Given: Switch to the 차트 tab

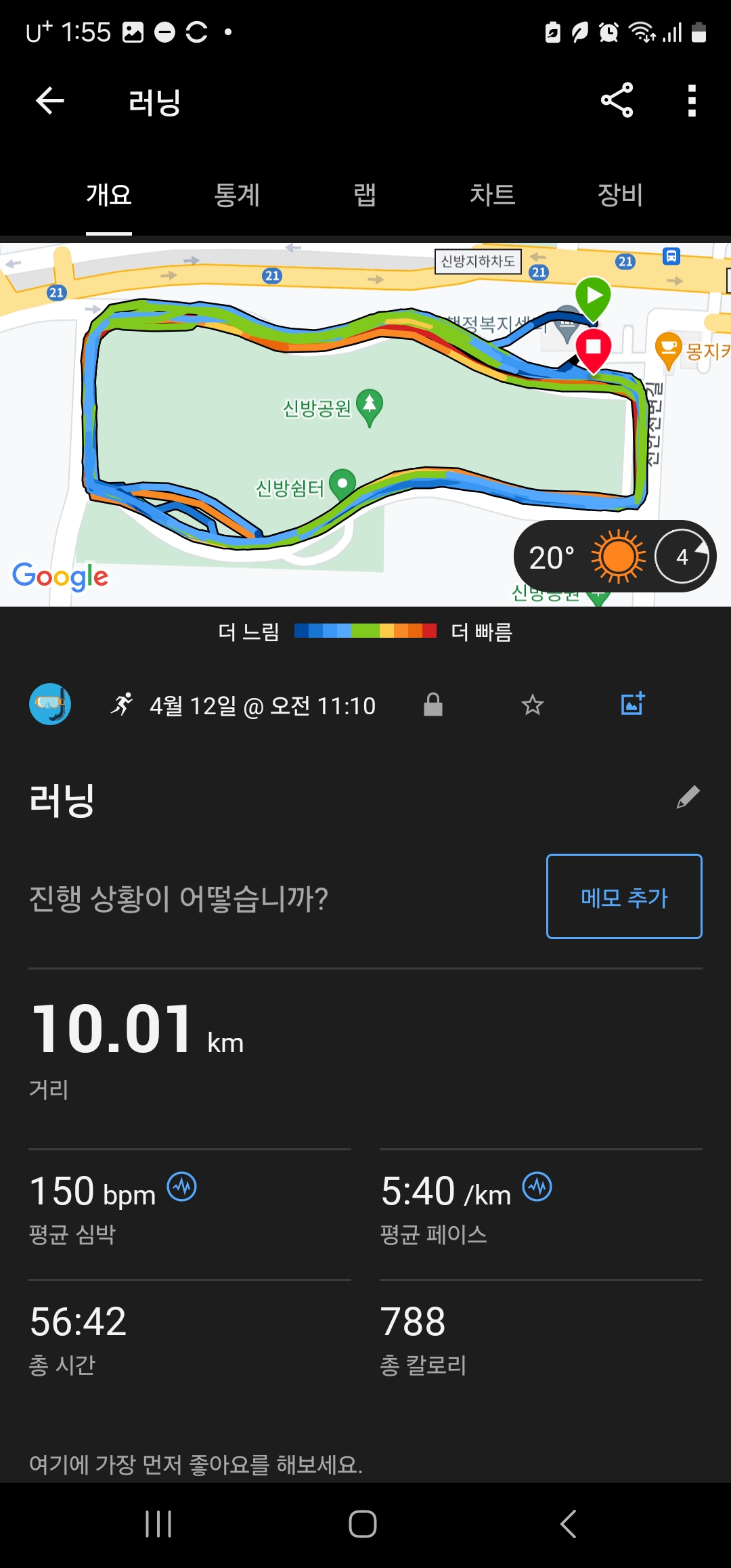Looking at the screenshot, I should tap(492, 195).
